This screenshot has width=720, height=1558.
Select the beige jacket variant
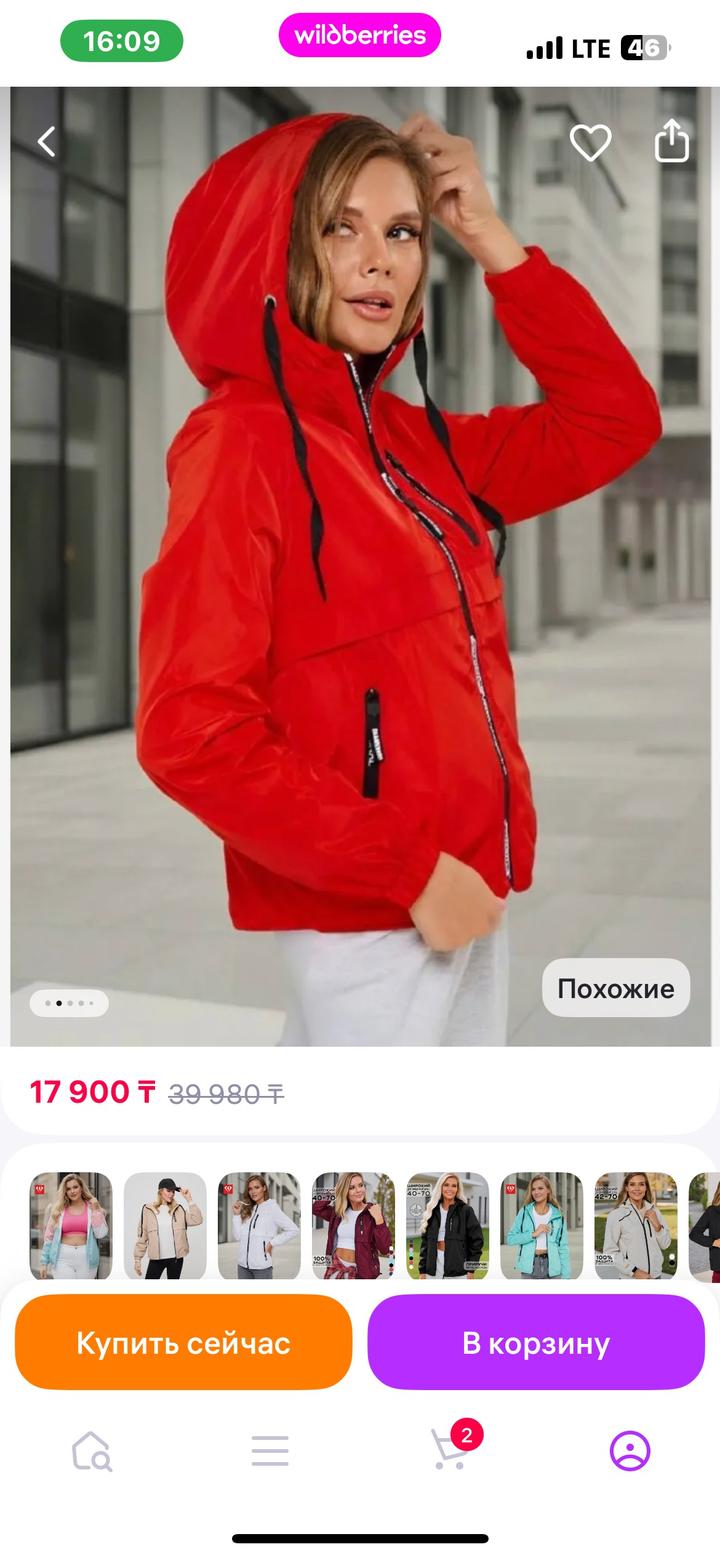165,1225
